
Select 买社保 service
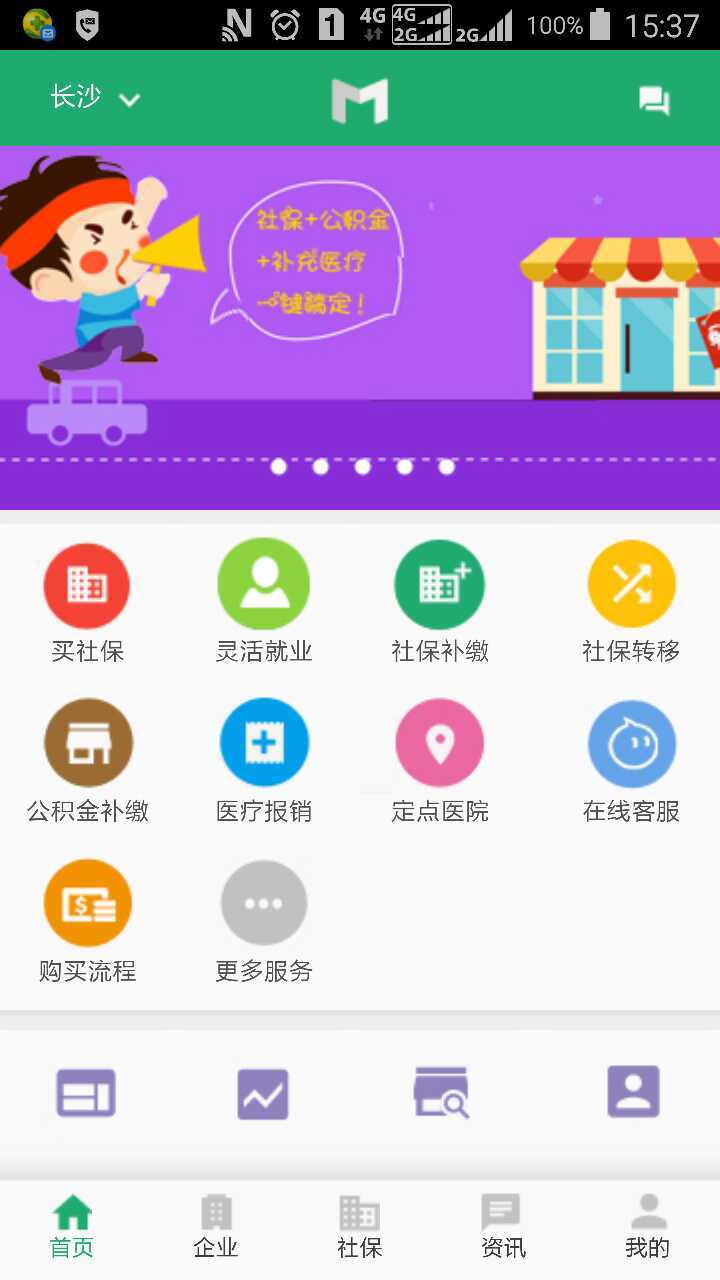[87, 602]
